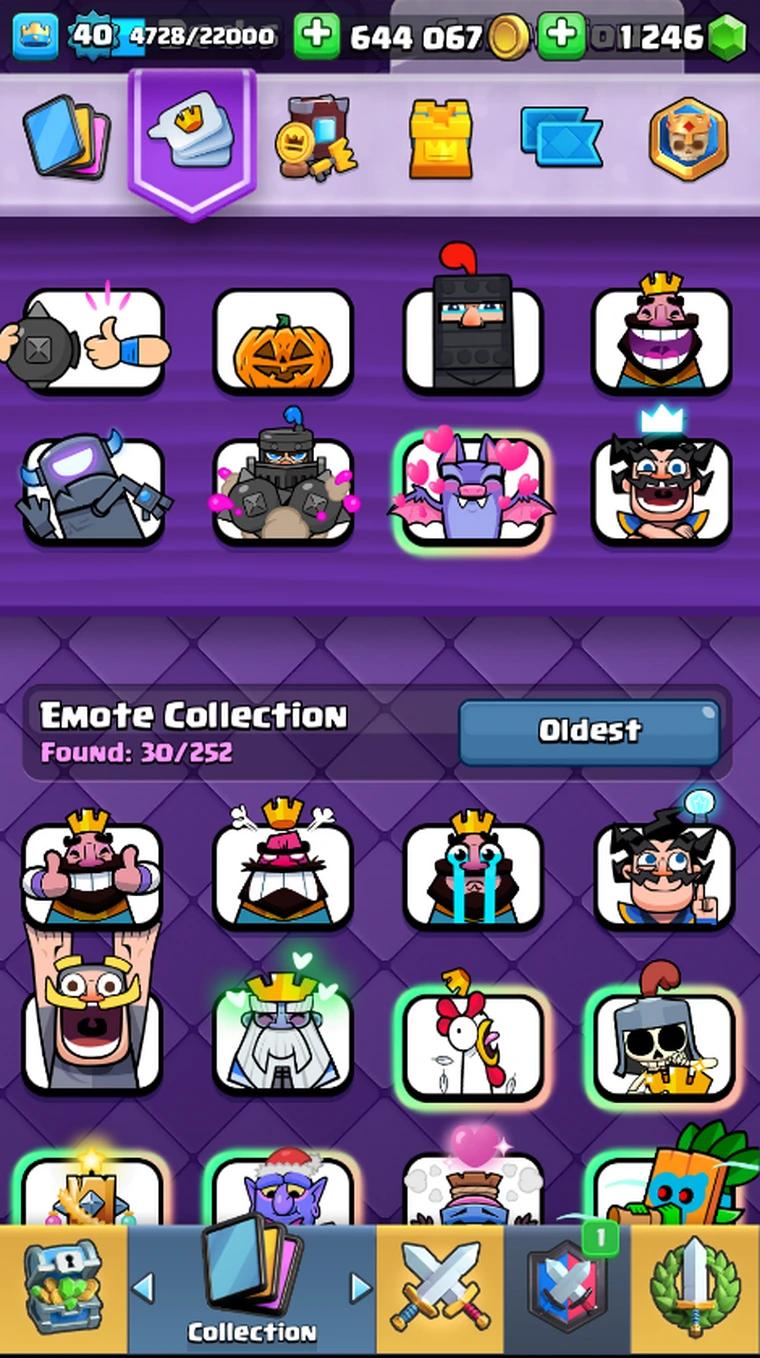Change the Oldest sort order

tap(589, 731)
